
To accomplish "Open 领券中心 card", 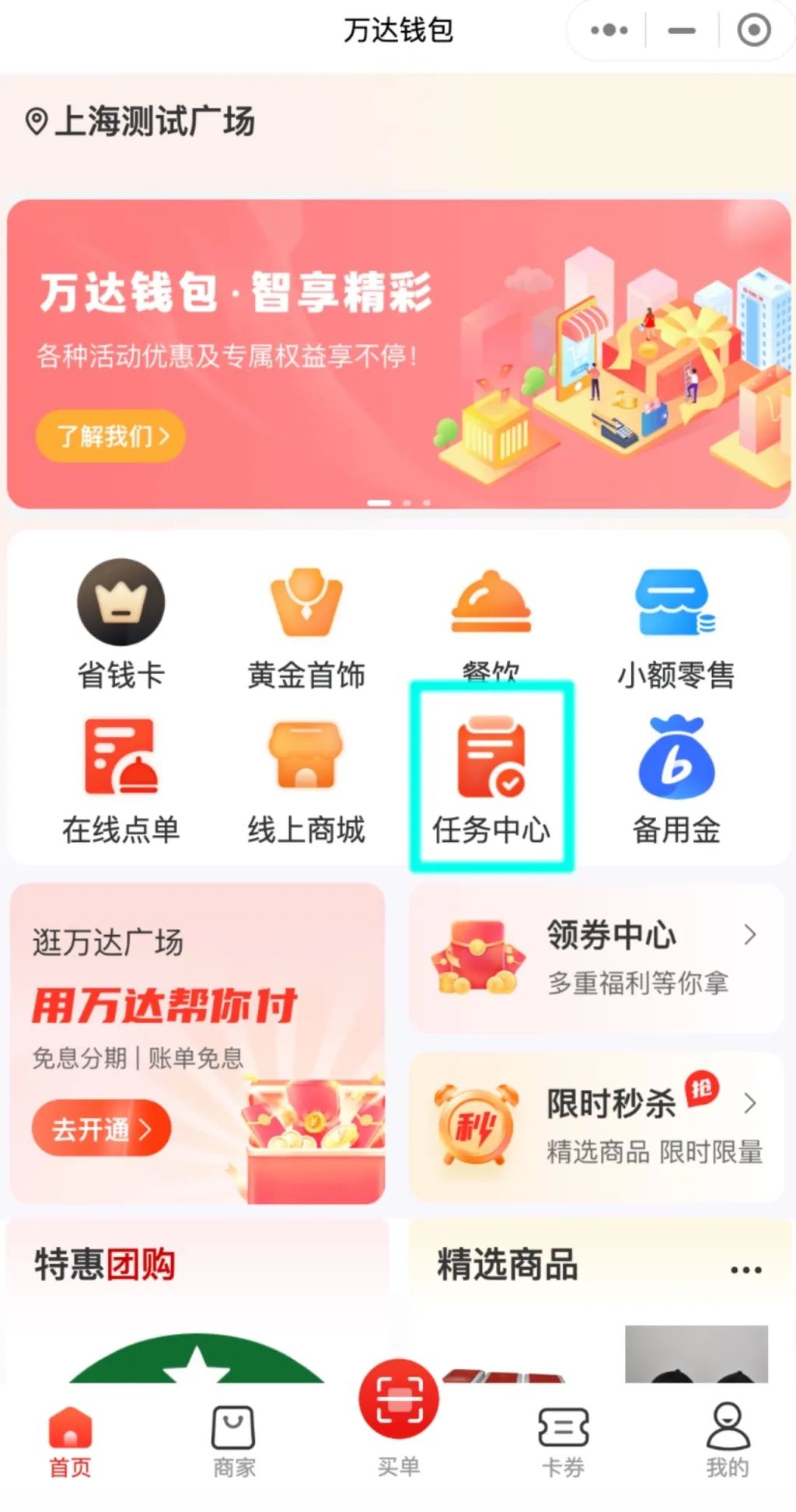I will (596, 958).
